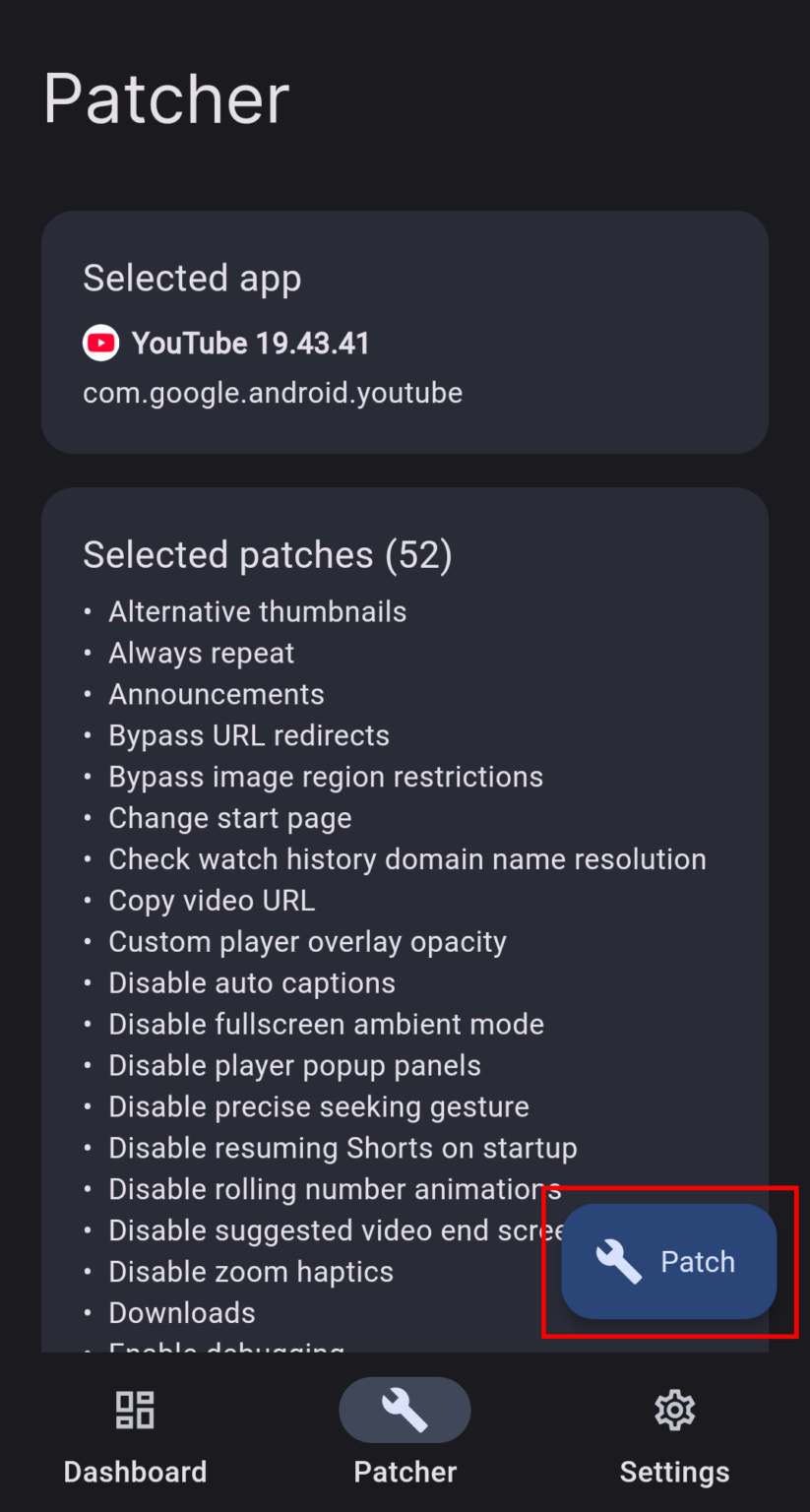The height and width of the screenshot is (1512, 810).
Task: Tap the Patcher wrench icon in bottom bar
Action: (405, 1410)
